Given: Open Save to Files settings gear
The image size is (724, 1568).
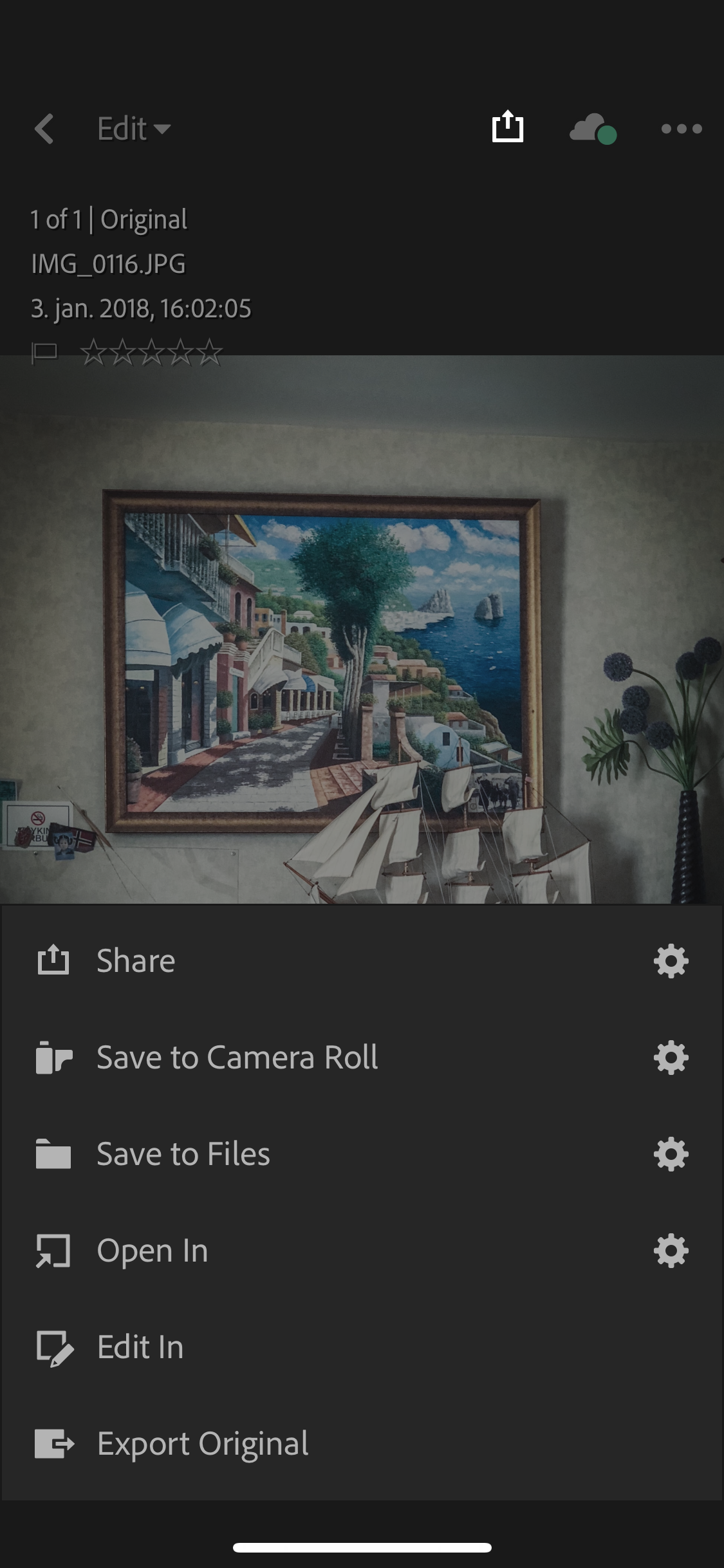Looking at the screenshot, I should point(671,1154).
